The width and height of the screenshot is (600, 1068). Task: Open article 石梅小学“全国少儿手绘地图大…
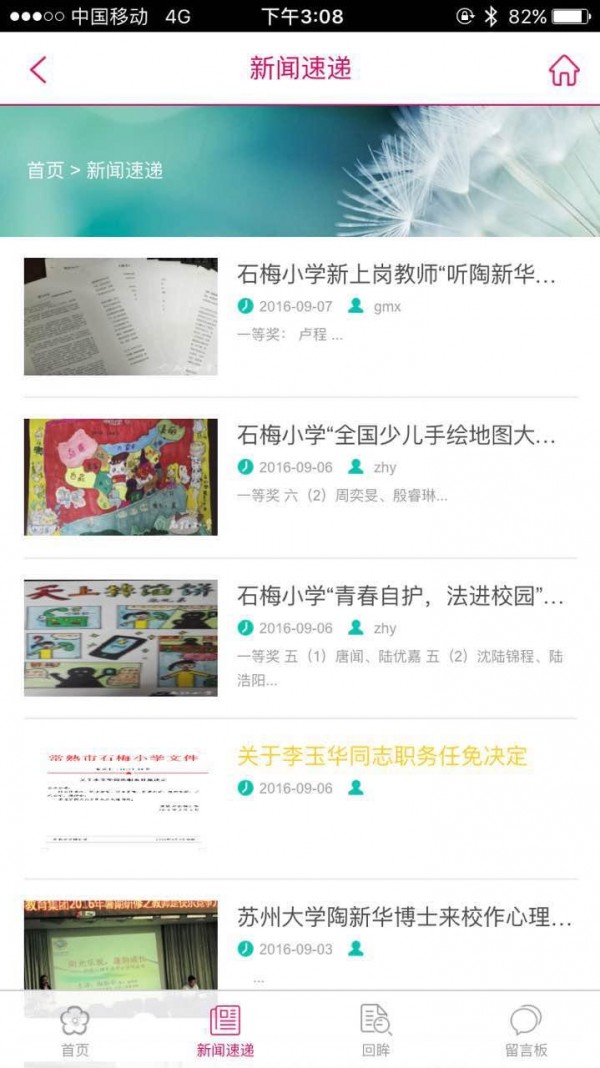click(396, 436)
